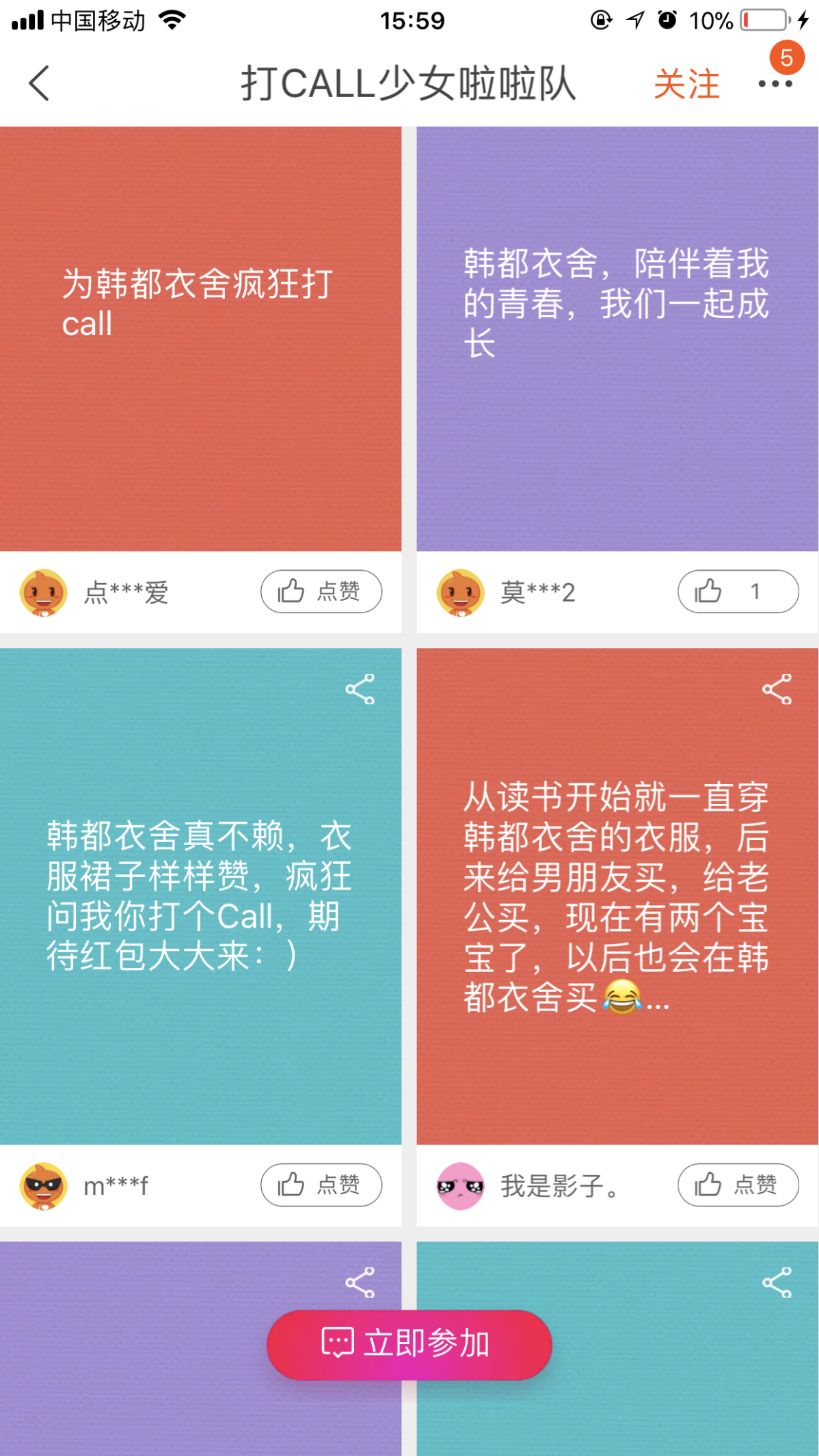Share the teal post by m***f
Viewport: 819px width, 1456px height.
360,688
